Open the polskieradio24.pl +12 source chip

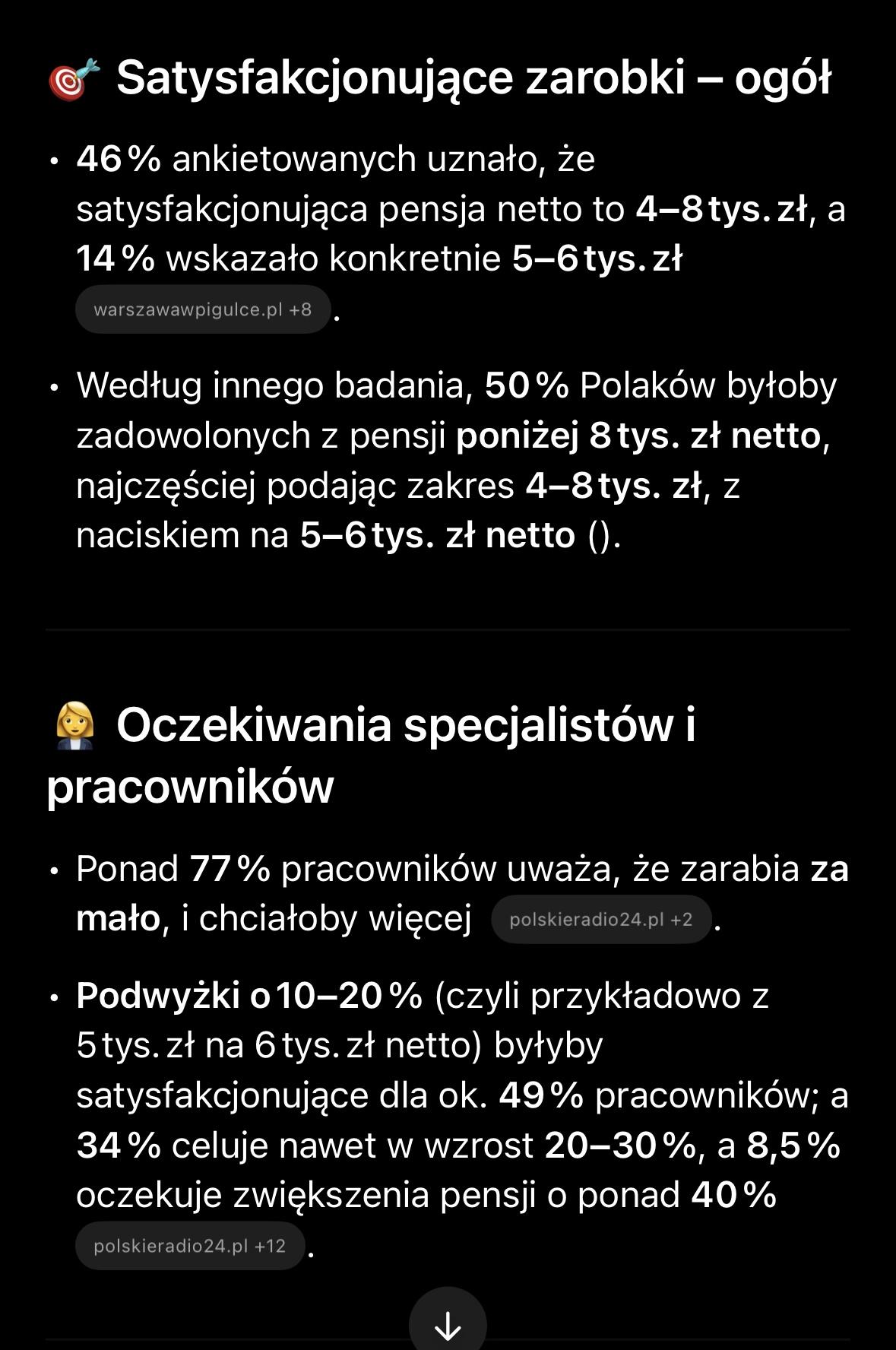(x=190, y=1246)
